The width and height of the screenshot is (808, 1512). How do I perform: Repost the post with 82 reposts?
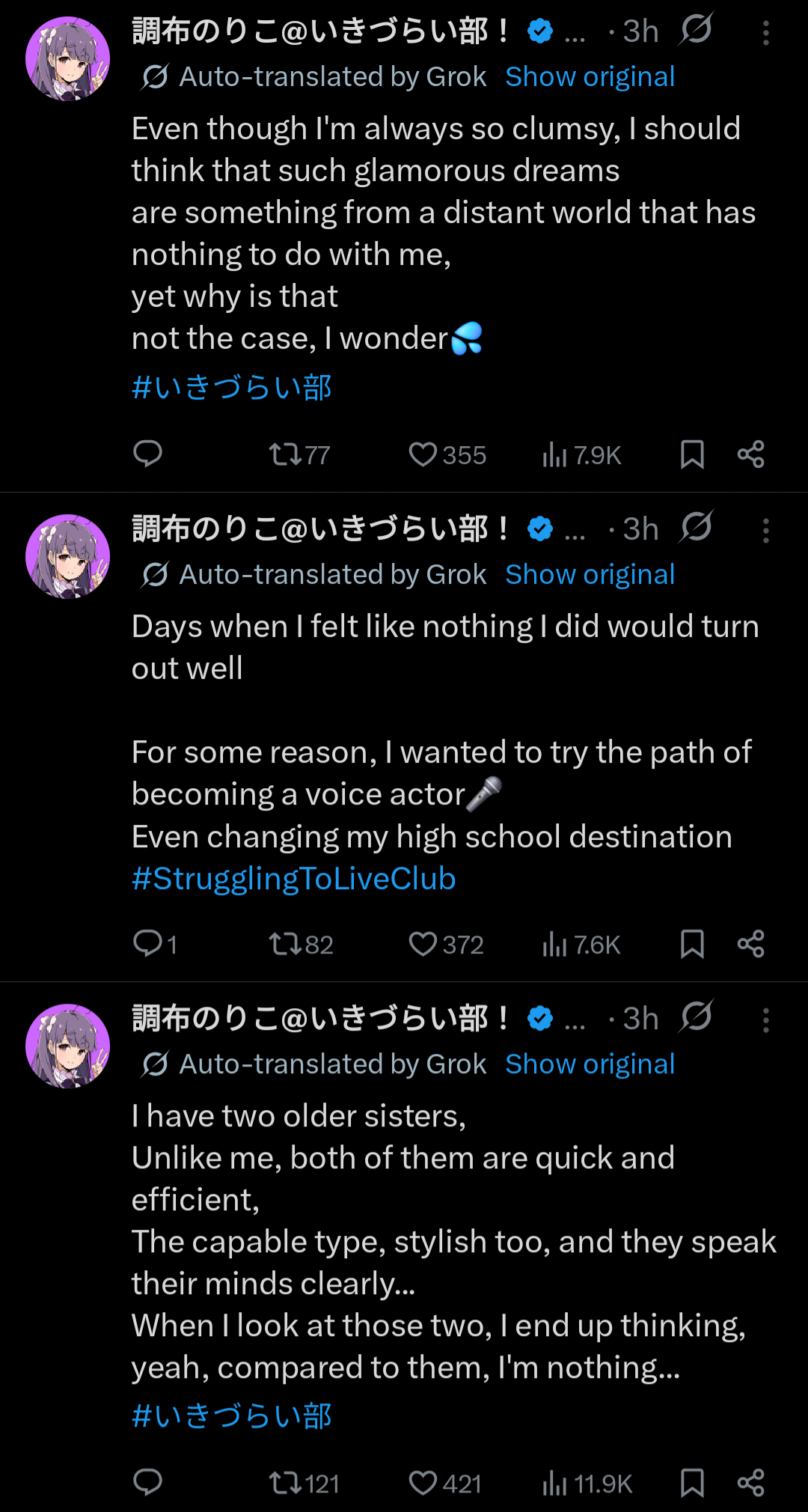click(x=285, y=944)
